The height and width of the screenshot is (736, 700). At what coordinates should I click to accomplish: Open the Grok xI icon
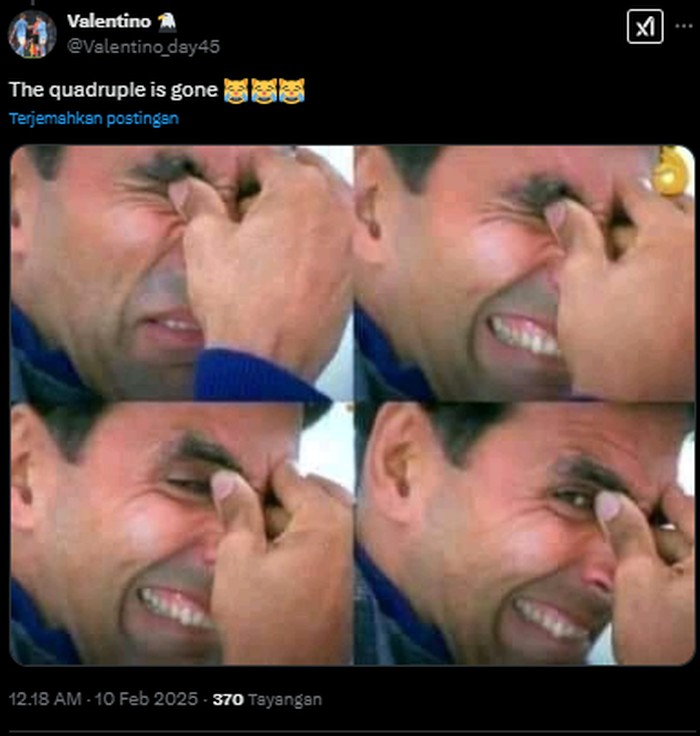click(644, 27)
